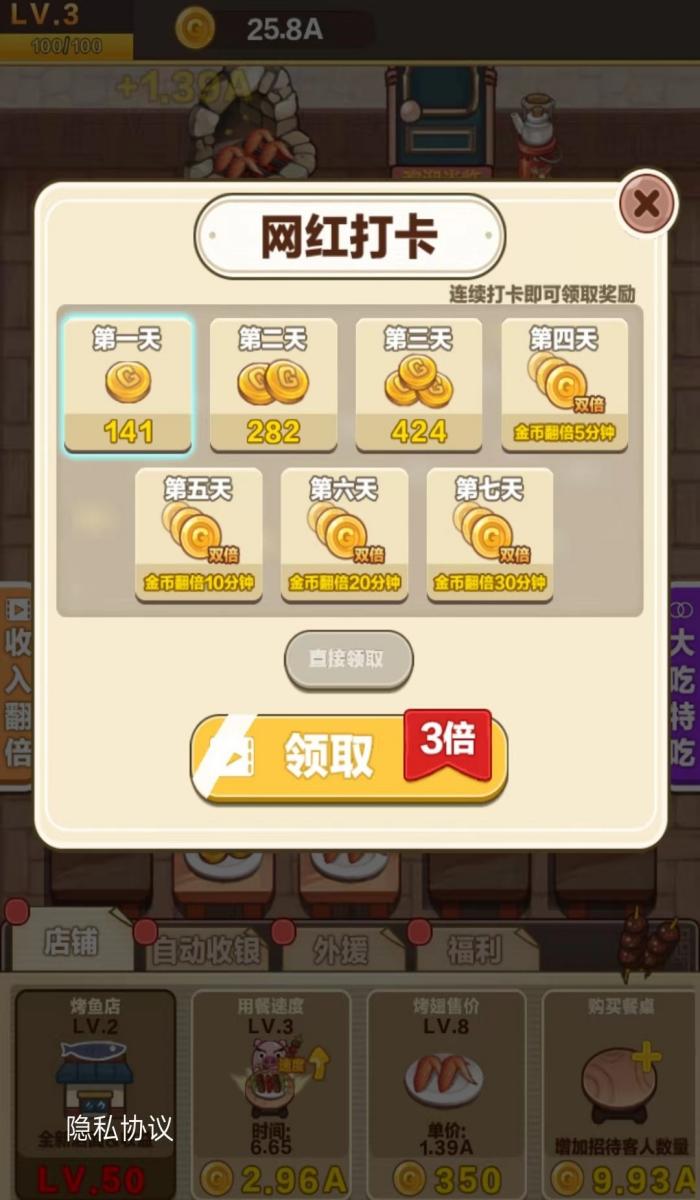The image size is (700, 1200).
Task: Claim reward directly with 直接领取
Action: [x=348, y=660]
